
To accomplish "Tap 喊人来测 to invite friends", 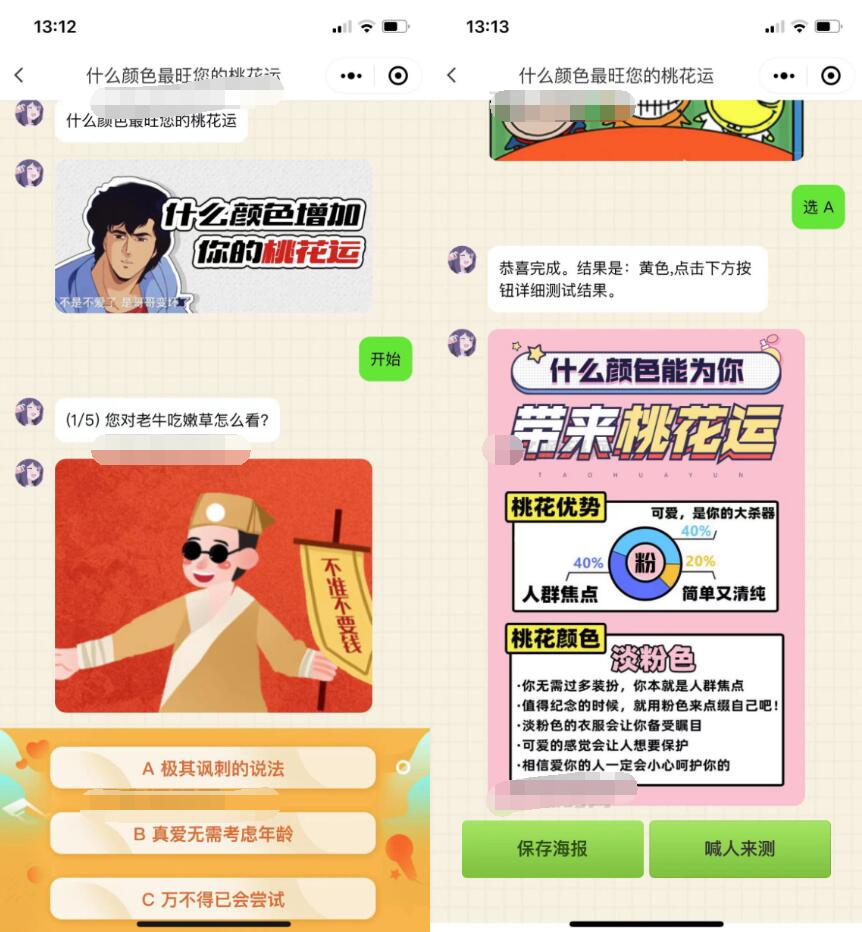I will pyautogui.click(x=740, y=849).
